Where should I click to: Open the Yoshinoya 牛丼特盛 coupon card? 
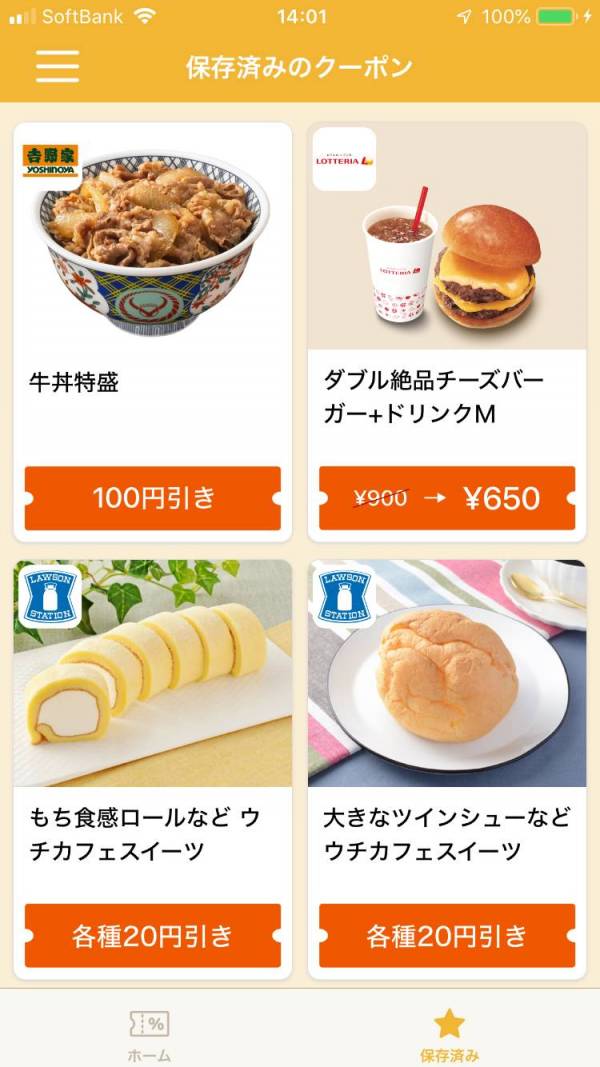[152, 332]
